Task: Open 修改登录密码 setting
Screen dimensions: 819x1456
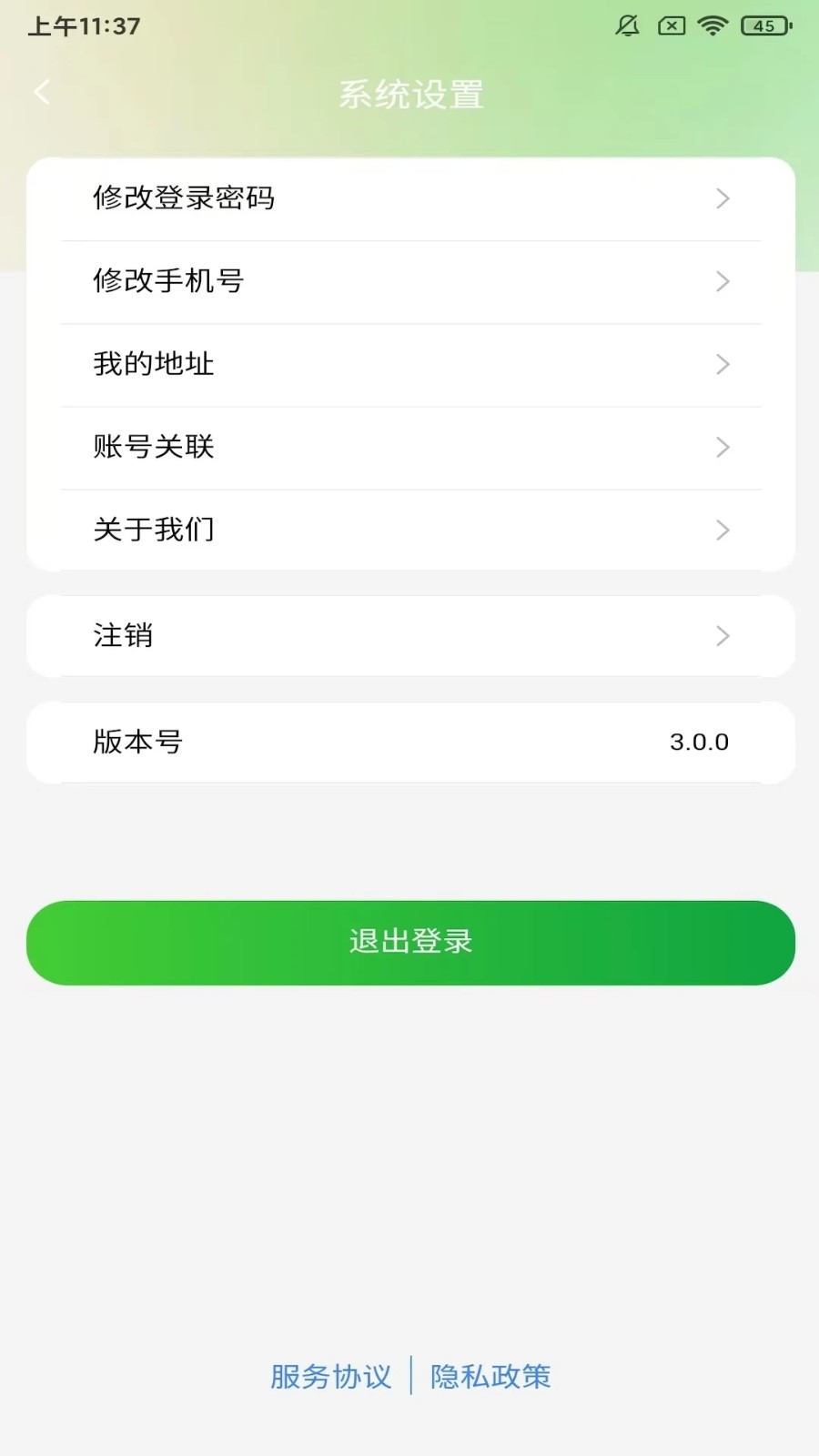Action: tap(410, 198)
